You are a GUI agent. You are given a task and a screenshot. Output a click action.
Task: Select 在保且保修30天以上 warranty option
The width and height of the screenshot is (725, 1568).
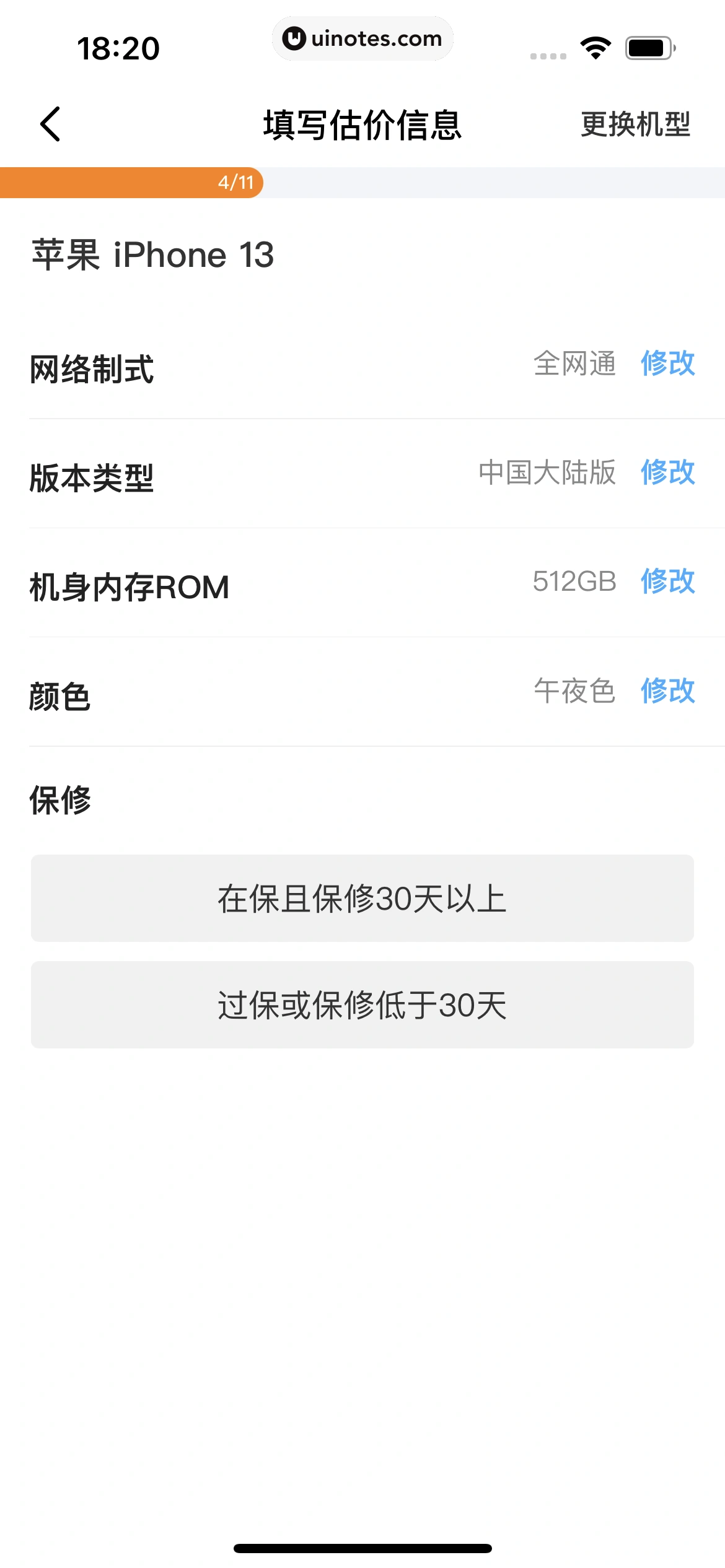coord(362,898)
